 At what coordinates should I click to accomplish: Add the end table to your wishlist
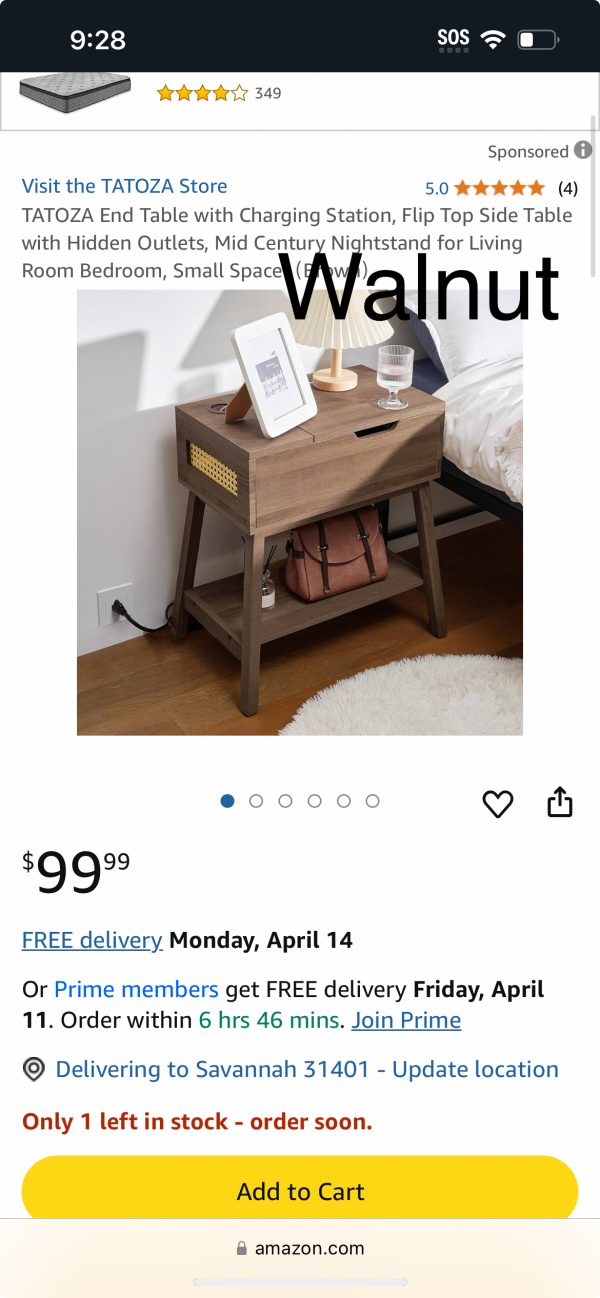tap(497, 804)
